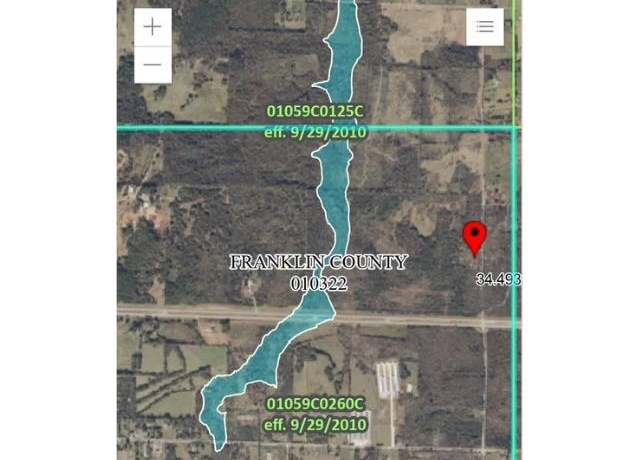Zoom out on the flood map
This screenshot has width=640, height=460.
153,65
